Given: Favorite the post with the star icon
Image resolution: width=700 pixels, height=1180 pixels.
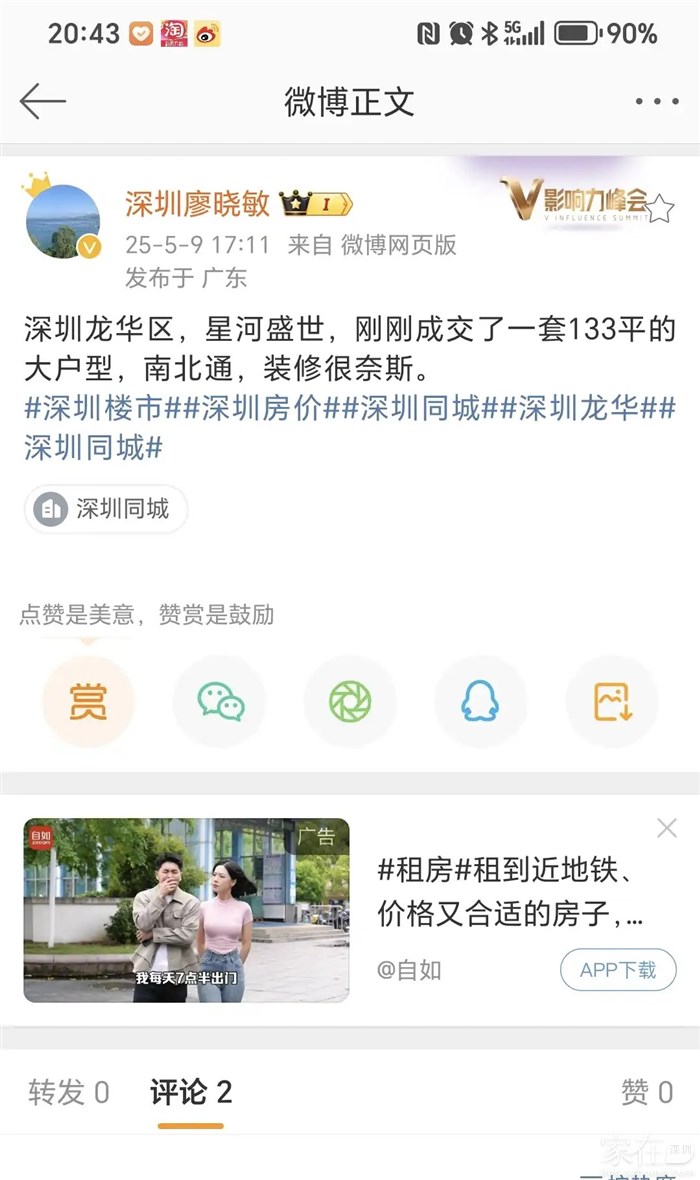Looking at the screenshot, I should (661, 210).
